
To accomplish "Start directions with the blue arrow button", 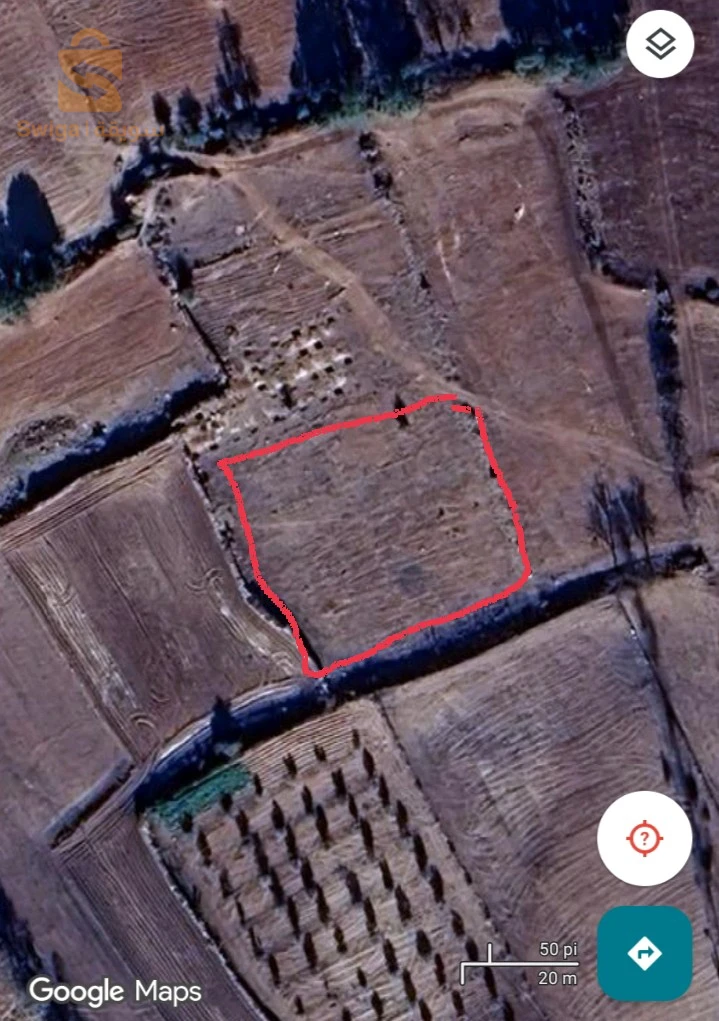I will click(644, 953).
